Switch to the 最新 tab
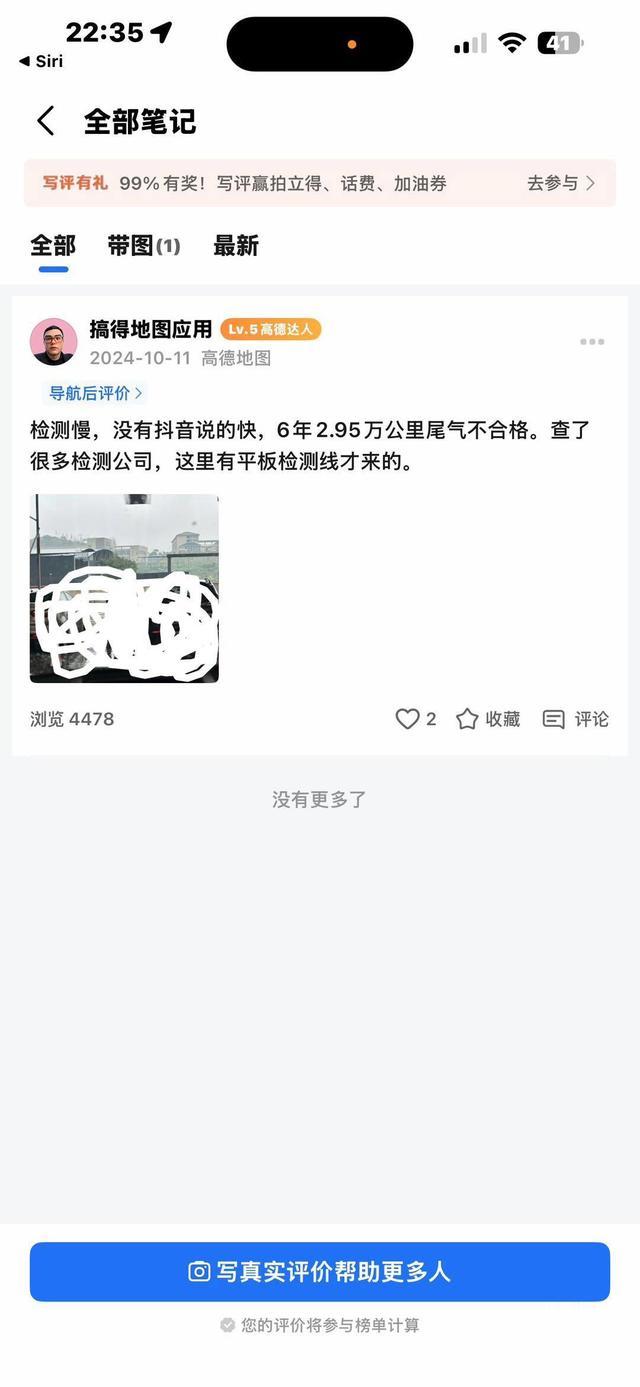Image resolution: width=640 pixels, height=1387 pixels. (236, 246)
